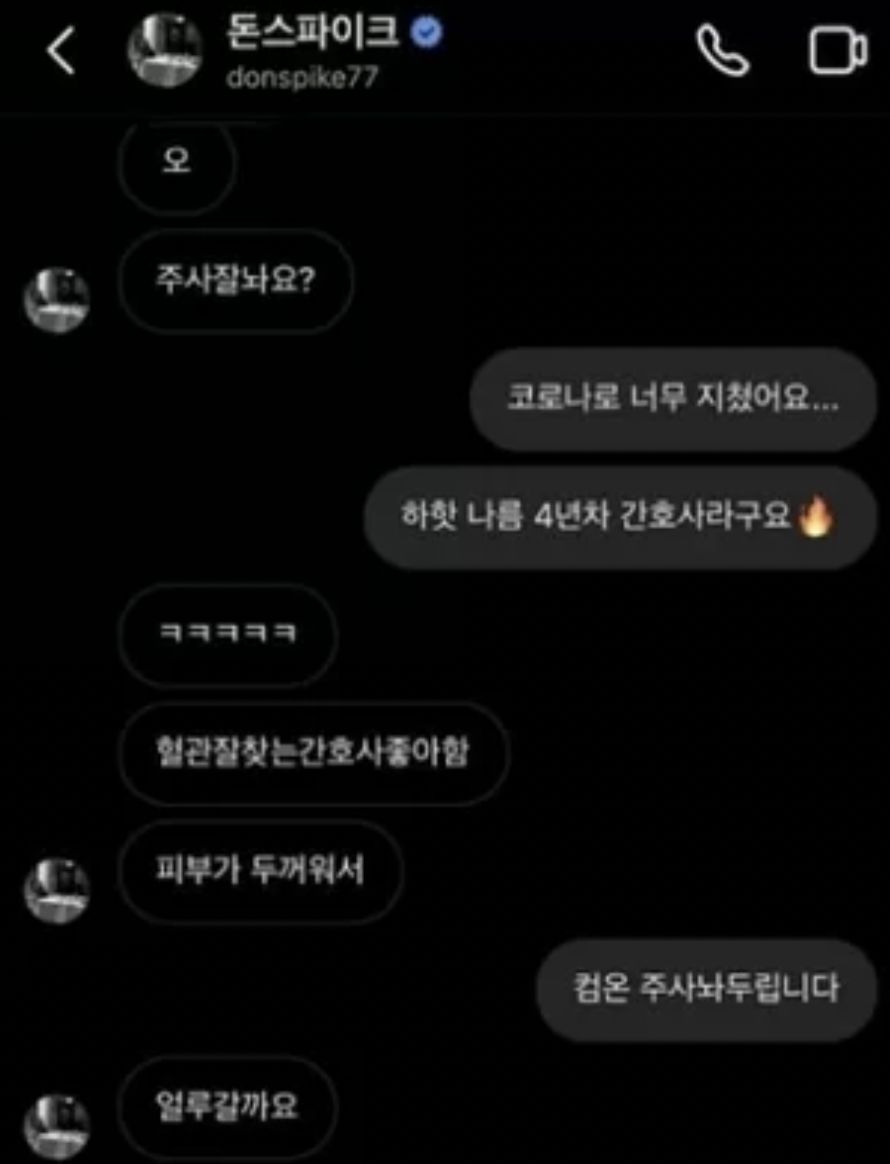Go back to the message list
The height and width of the screenshot is (1164, 890).
coord(61,51)
